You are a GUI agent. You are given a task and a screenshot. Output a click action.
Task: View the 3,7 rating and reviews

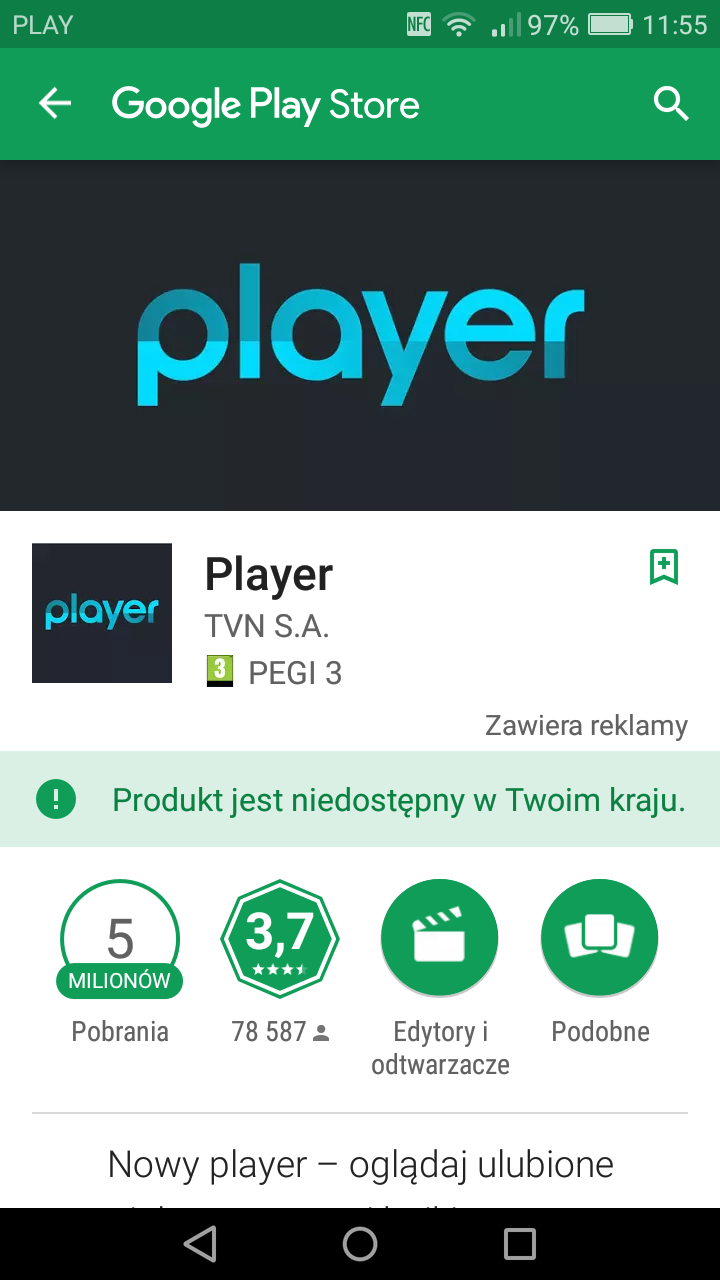(x=280, y=940)
